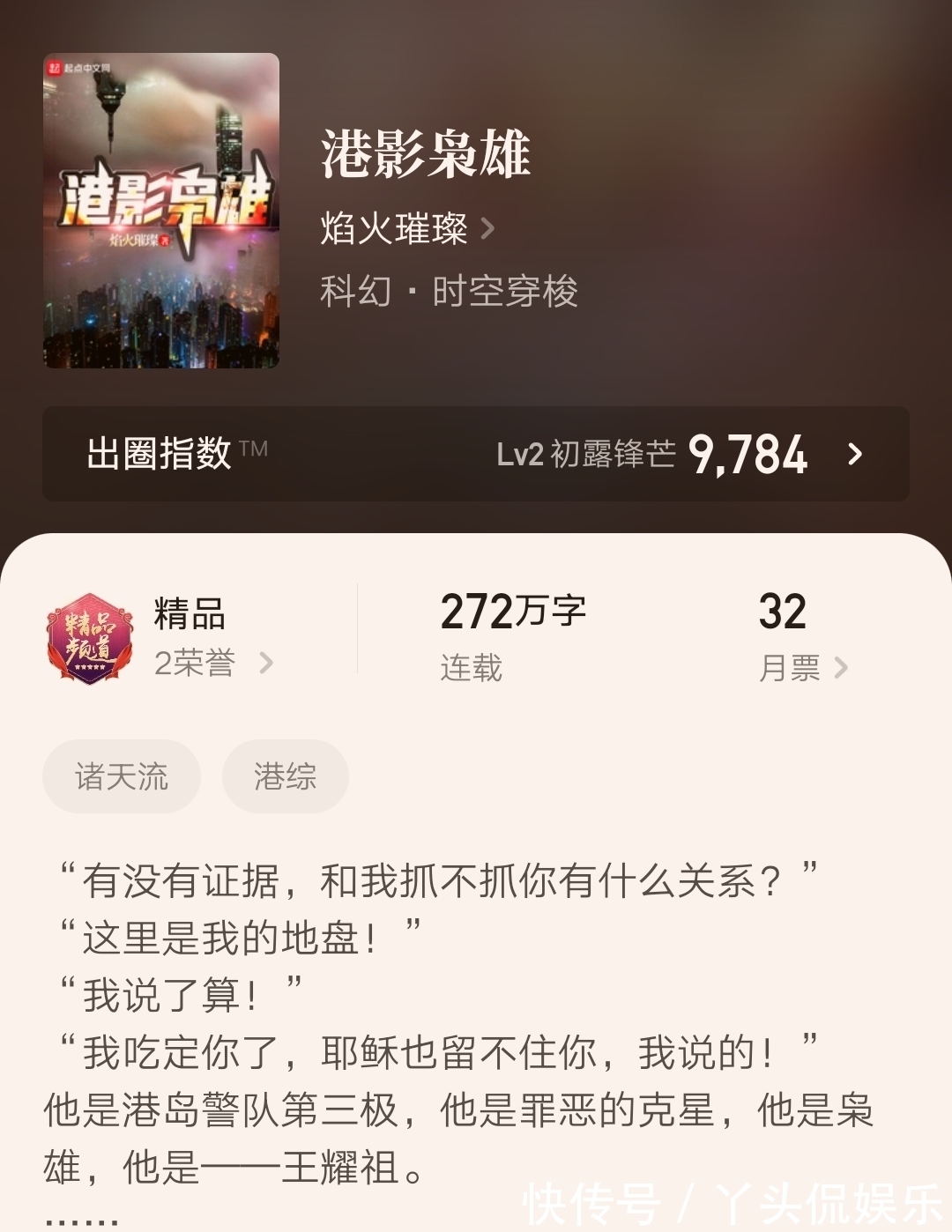Tap the arrow next to 9,784 score
The width and height of the screenshot is (952, 1232).
tap(853, 455)
